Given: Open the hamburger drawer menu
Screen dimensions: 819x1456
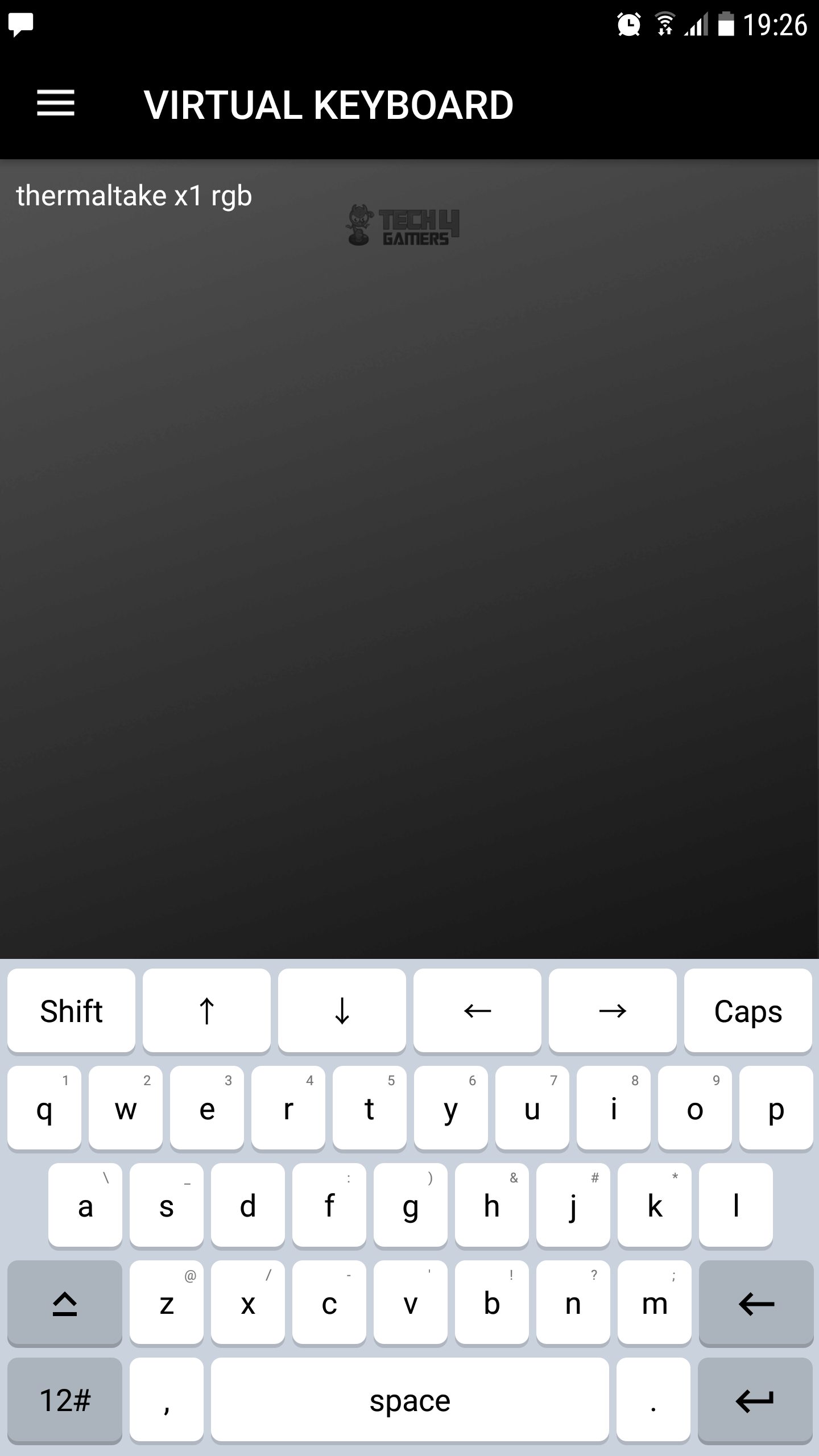Looking at the screenshot, I should [56, 104].
